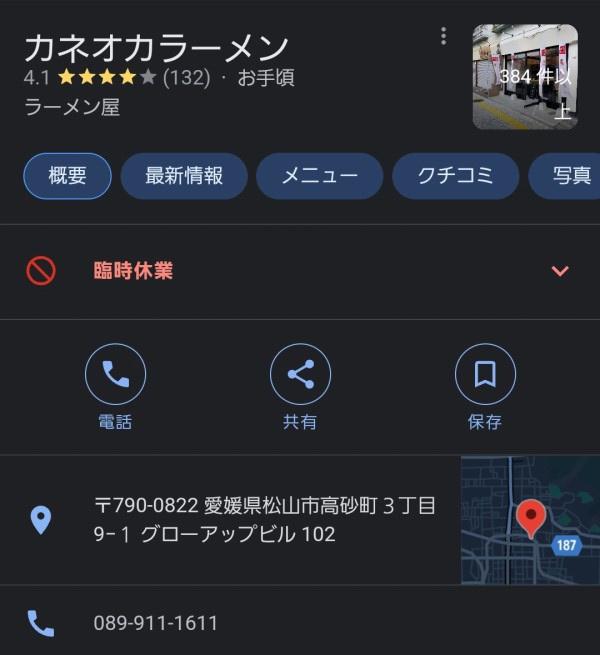
Task: Open the クチコミ tab
Action: [455, 176]
